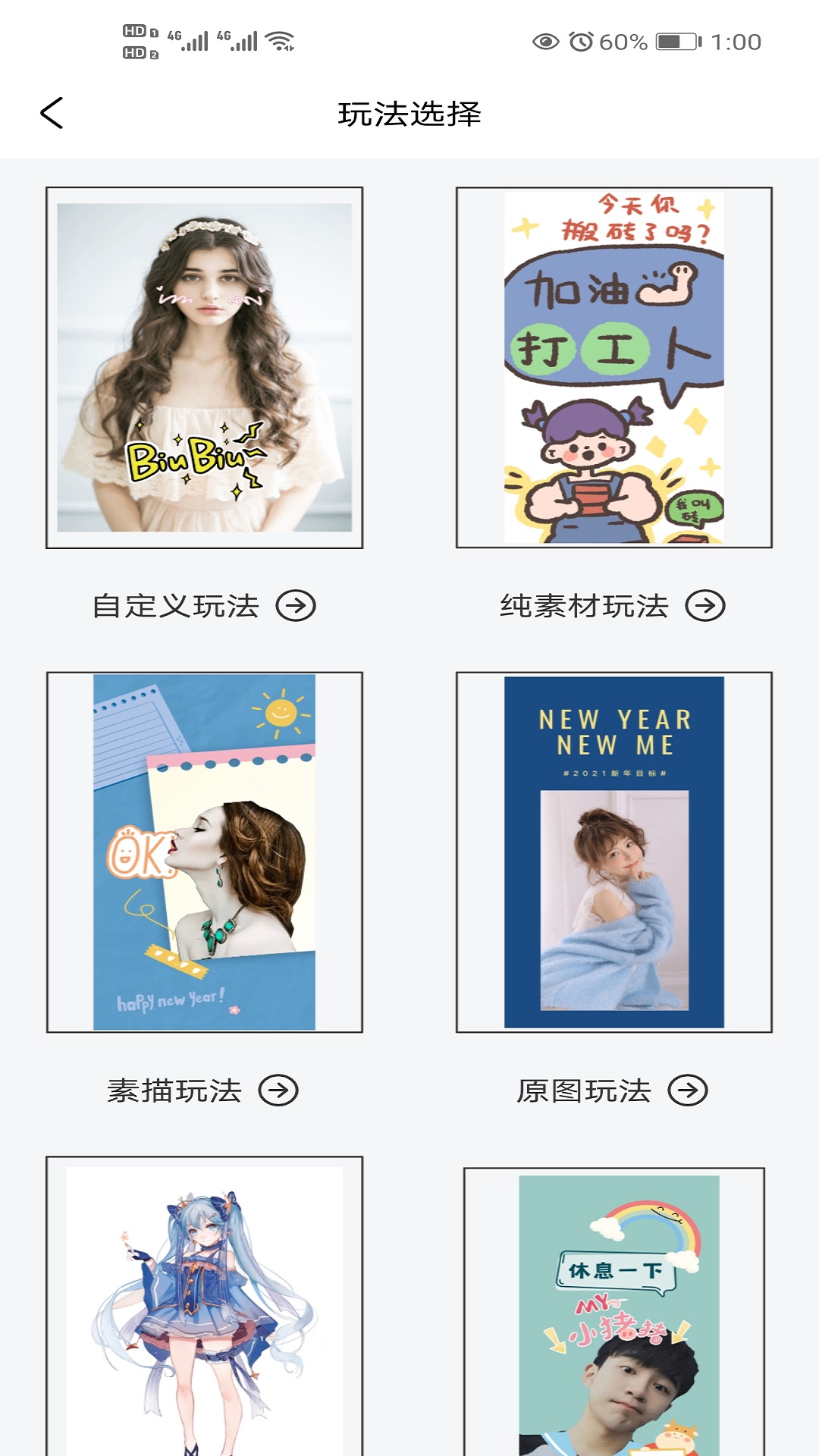819x1456 pixels.
Task: Select the 自定义玩法 text link
Action: click(176, 604)
